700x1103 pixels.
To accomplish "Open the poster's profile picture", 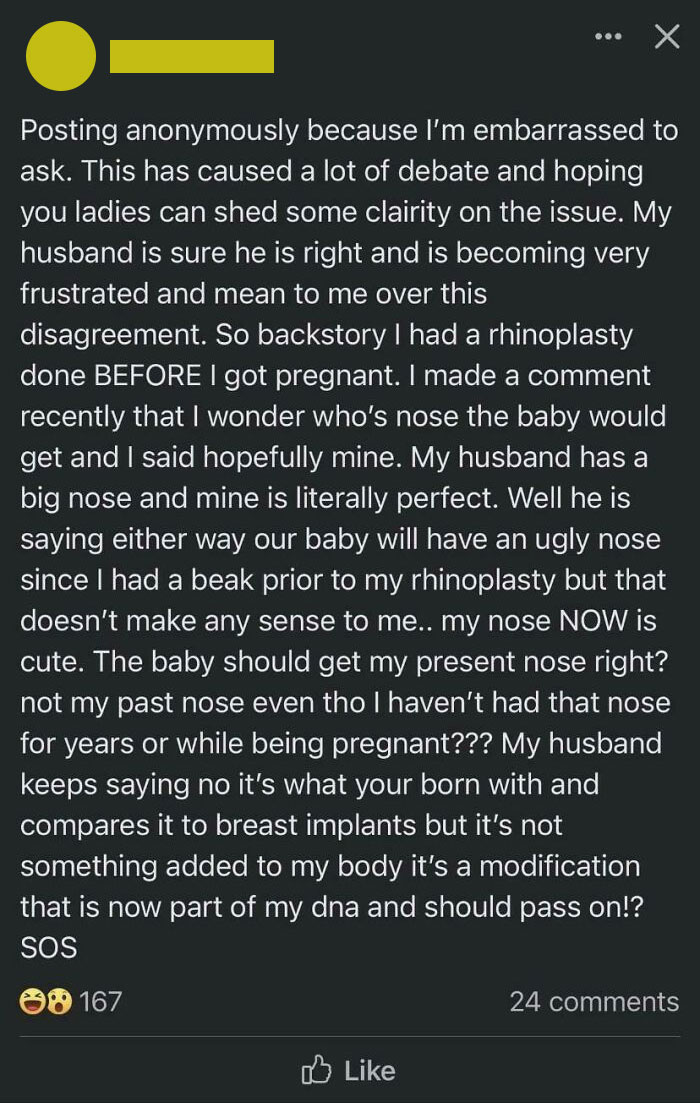I will click(60, 56).
